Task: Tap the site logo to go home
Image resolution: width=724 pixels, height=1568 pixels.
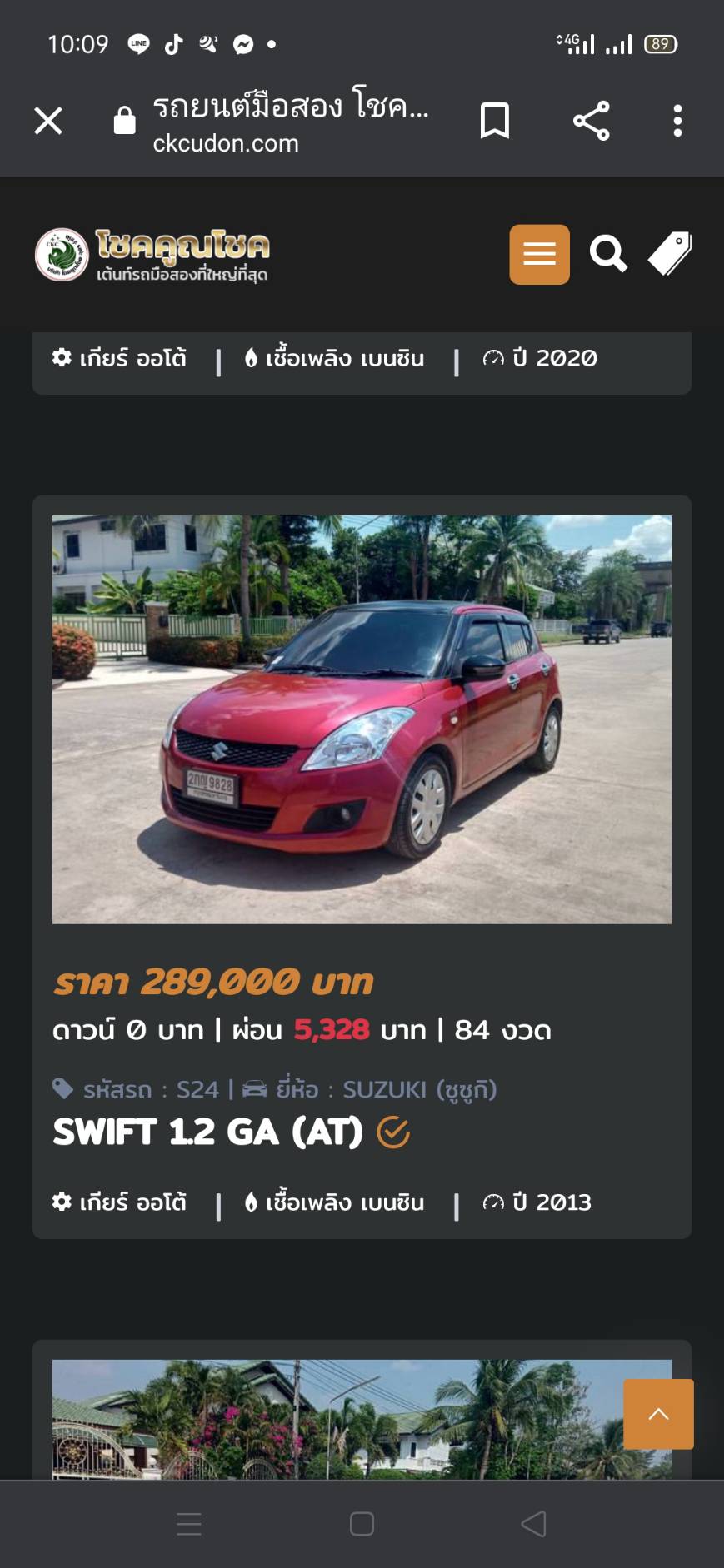Action: click(x=152, y=254)
